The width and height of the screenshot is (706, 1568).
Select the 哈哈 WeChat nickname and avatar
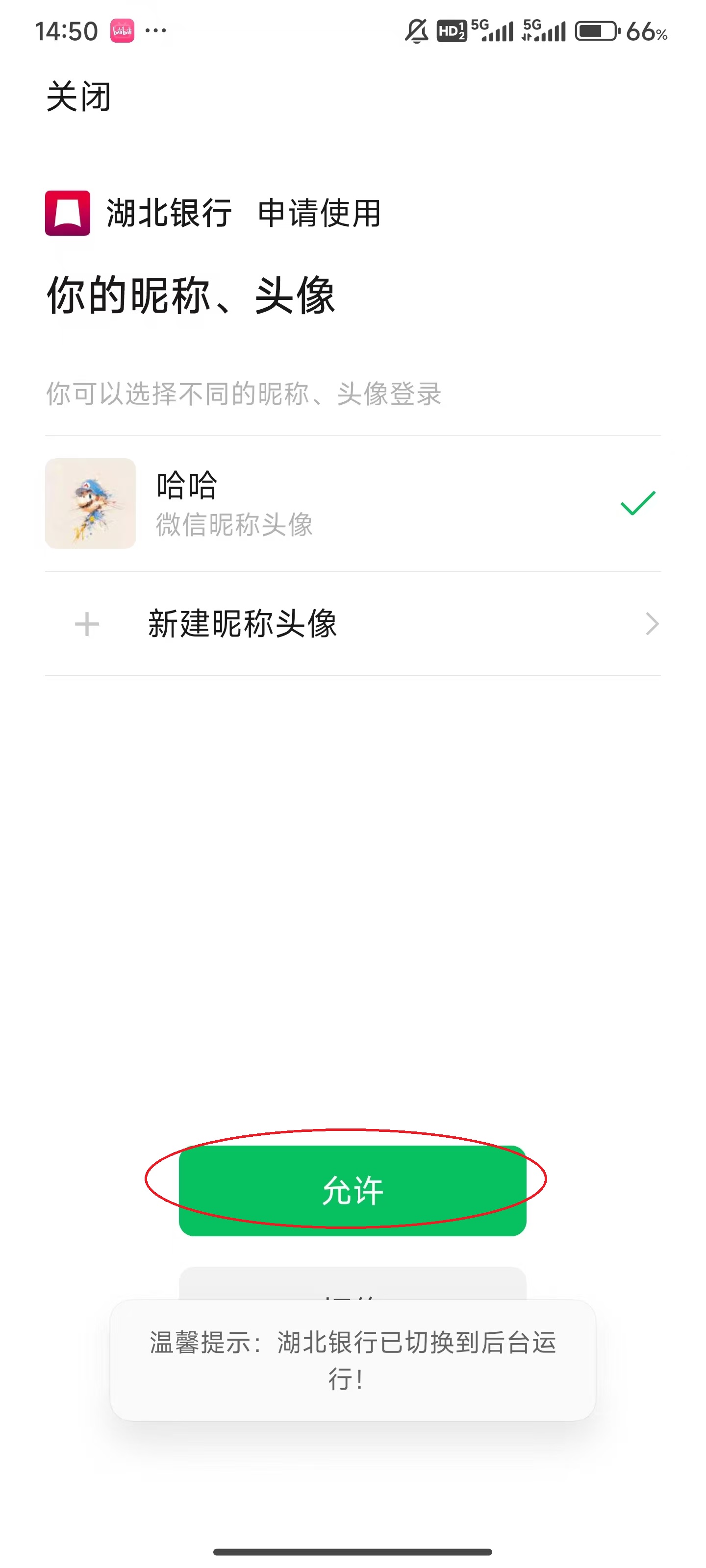[x=352, y=503]
